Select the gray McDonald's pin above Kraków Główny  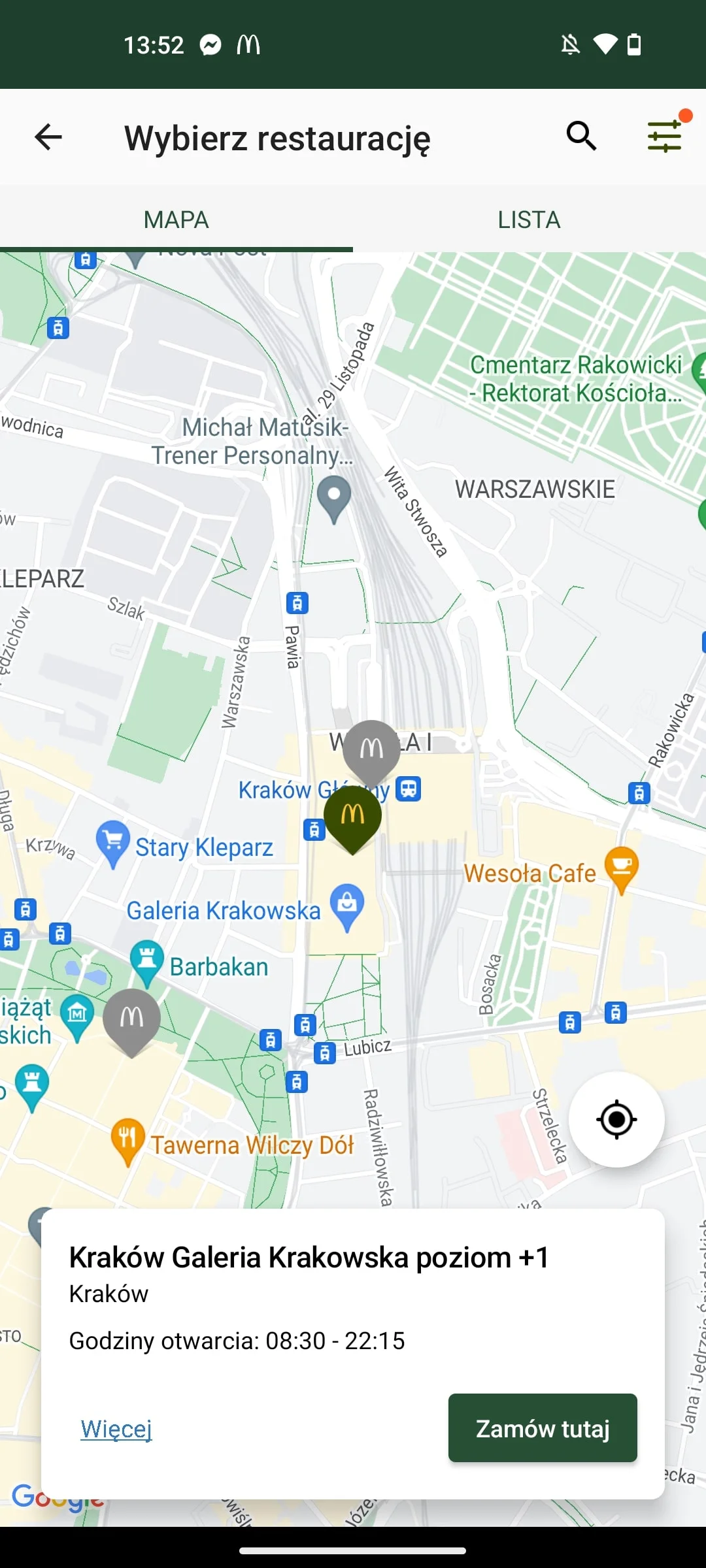pyautogui.click(x=371, y=748)
